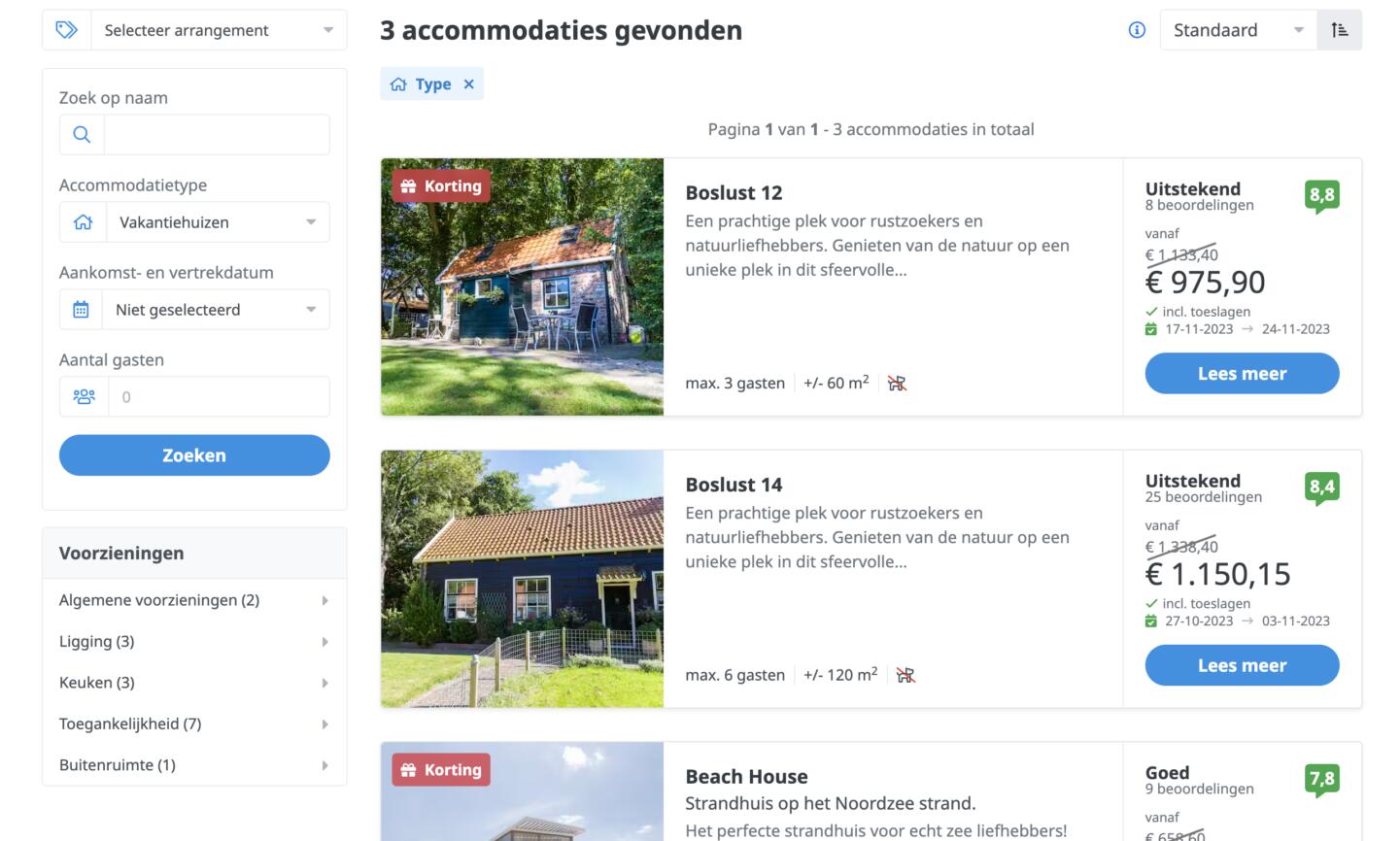
Task: Toggle the sort direction button
Action: point(1340,30)
